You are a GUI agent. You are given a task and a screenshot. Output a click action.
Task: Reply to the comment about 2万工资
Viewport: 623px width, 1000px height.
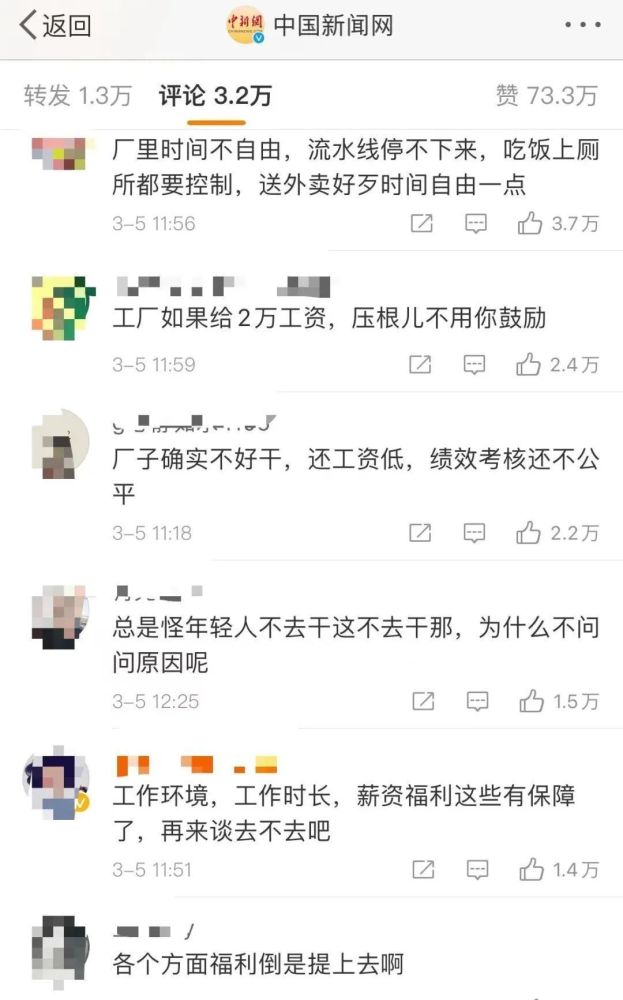click(474, 364)
